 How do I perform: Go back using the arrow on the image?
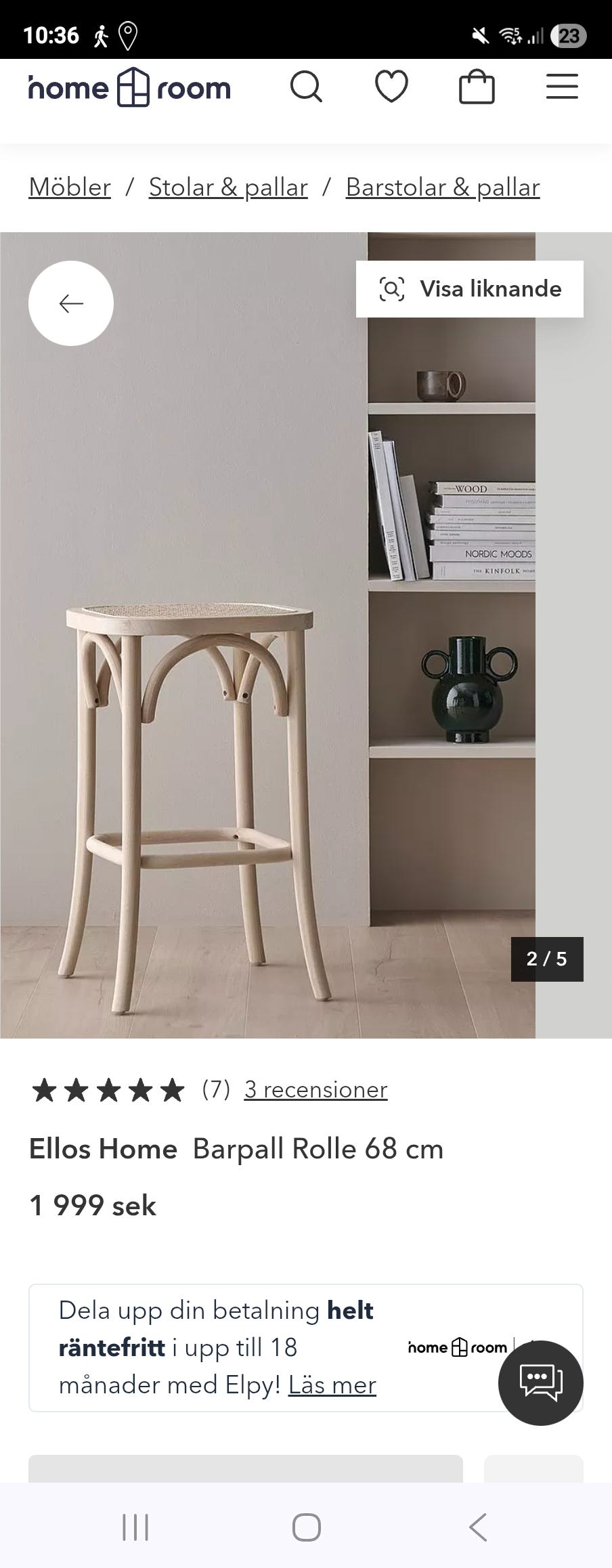(70, 303)
